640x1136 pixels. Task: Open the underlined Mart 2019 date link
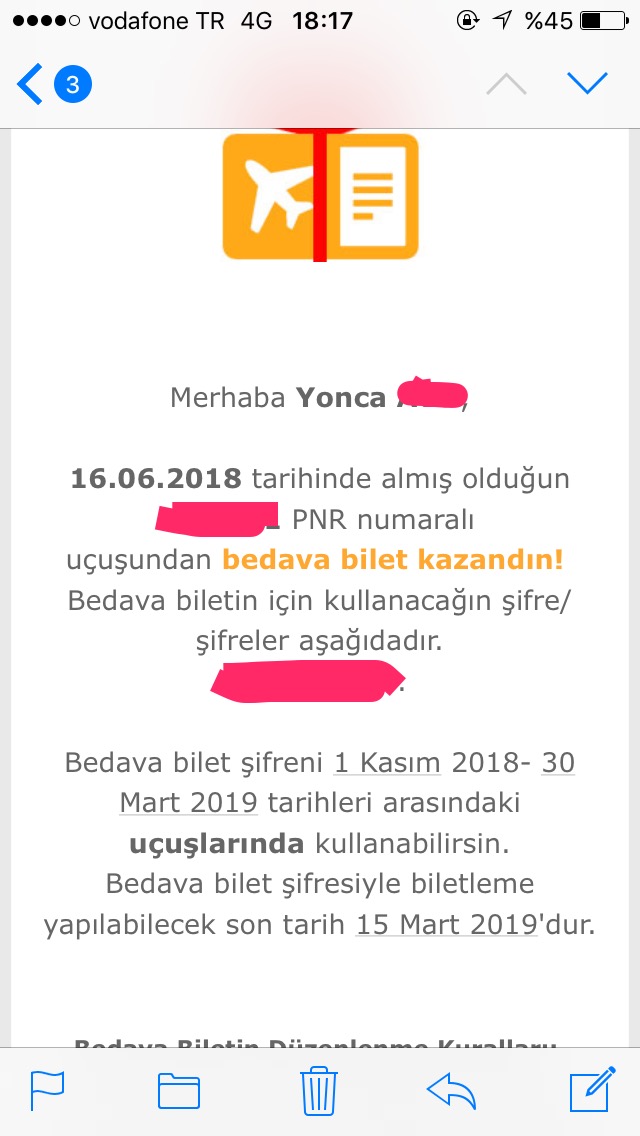click(188, 802)
